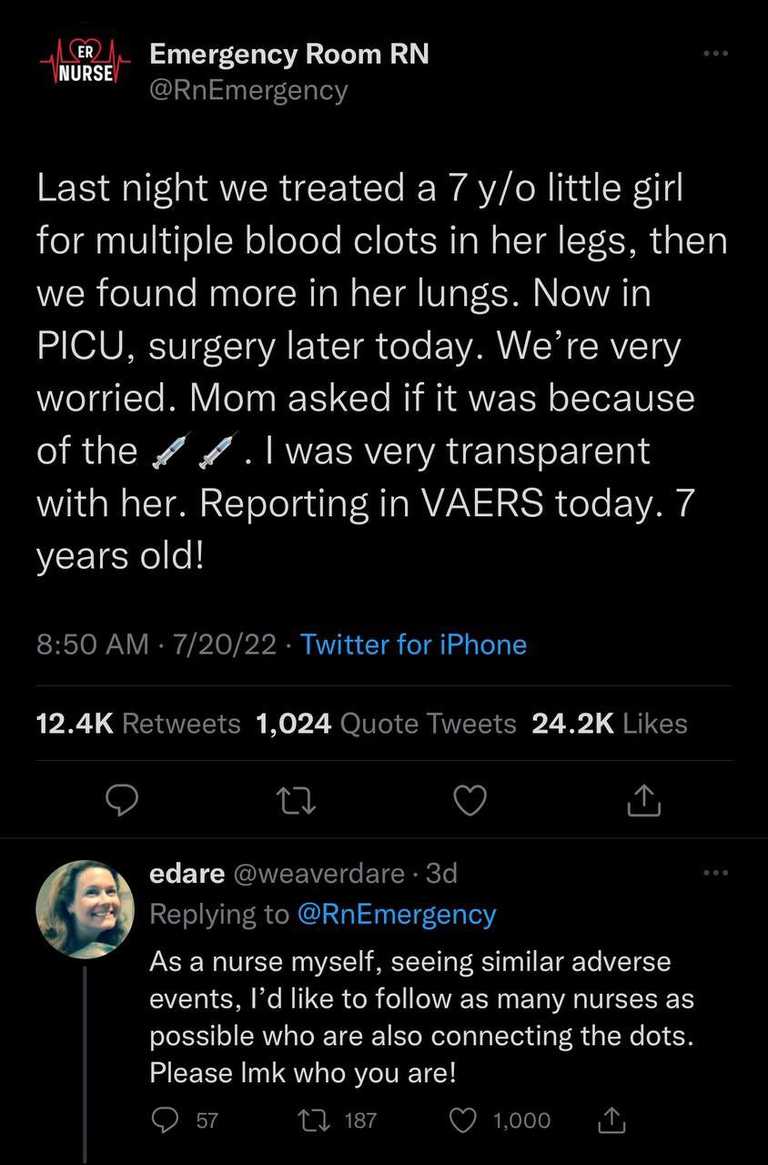
Task: Open the overflow menu on the main tweet
Action: (716, 54)
